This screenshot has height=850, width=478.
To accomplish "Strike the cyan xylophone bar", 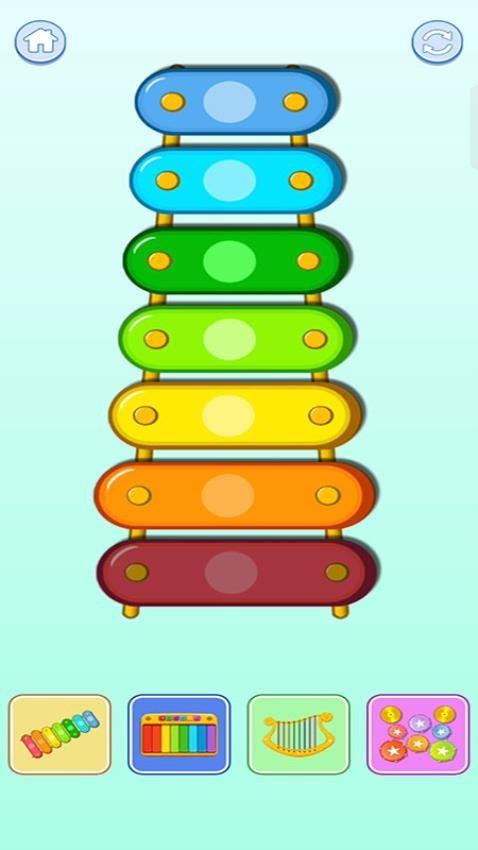I will [235, 181].
